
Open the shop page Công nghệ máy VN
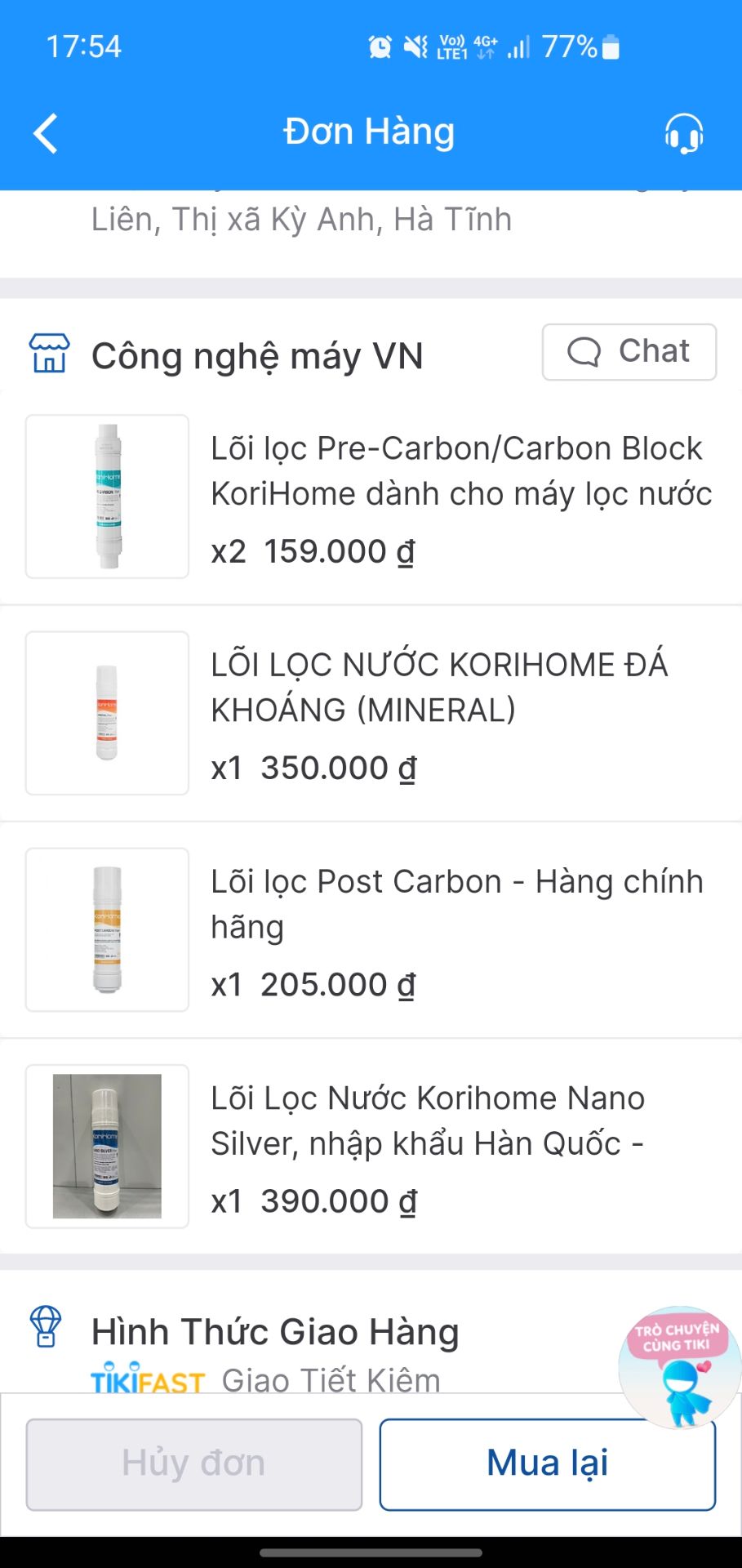257,354
